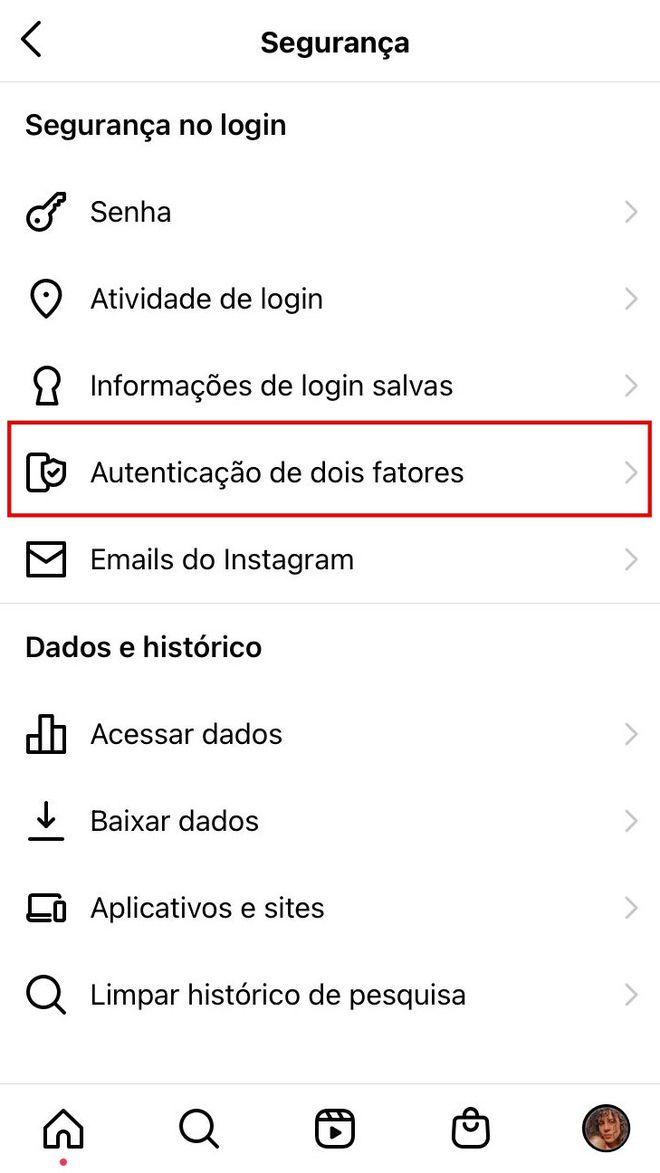Select Limpar histórico de pesquisa

pos(330,995)
